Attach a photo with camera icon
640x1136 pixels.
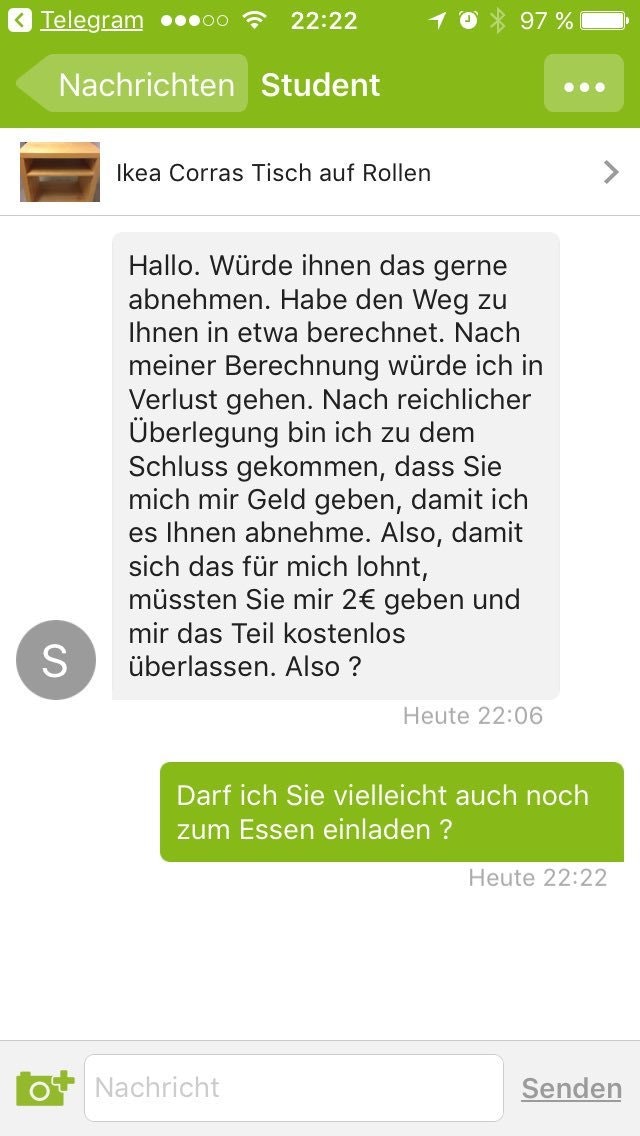tap(45, 1087)
